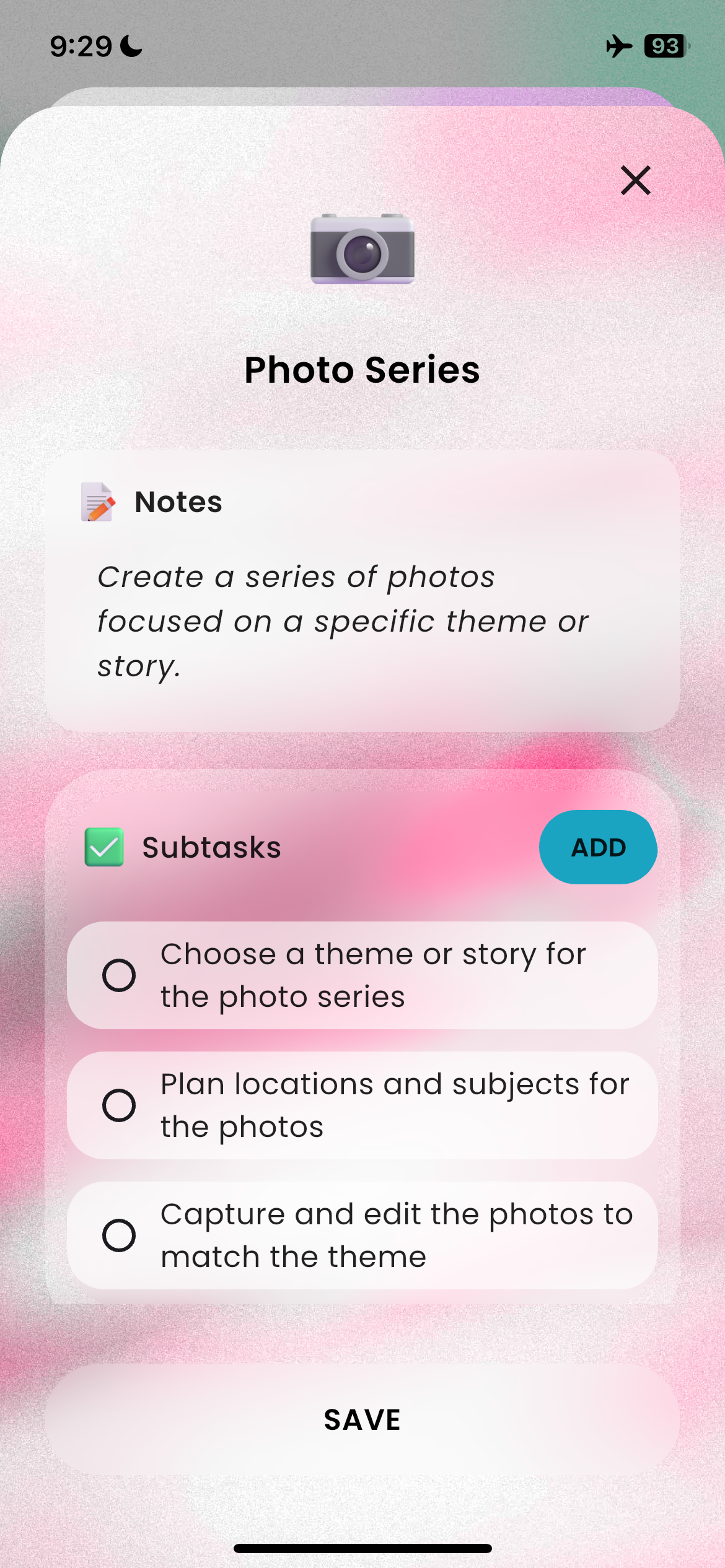Add a new subtask
Image resolution: width=725 pixels, height=1568 pixels.
pyautogui.click(x=597, y=847)
